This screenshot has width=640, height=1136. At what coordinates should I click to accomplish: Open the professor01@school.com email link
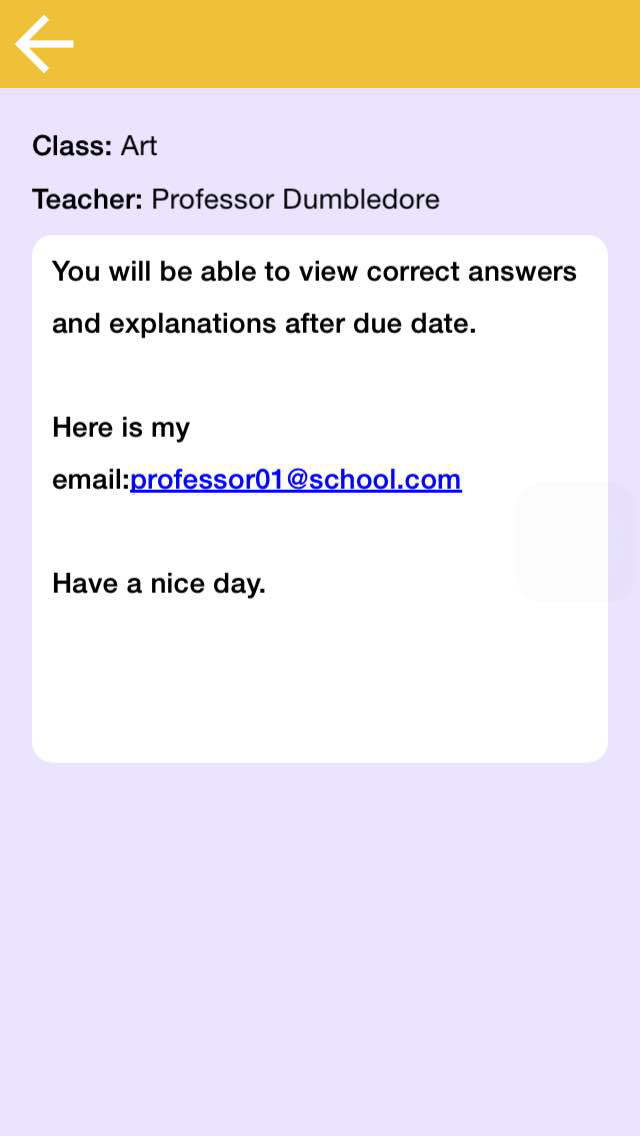(296, 480)
